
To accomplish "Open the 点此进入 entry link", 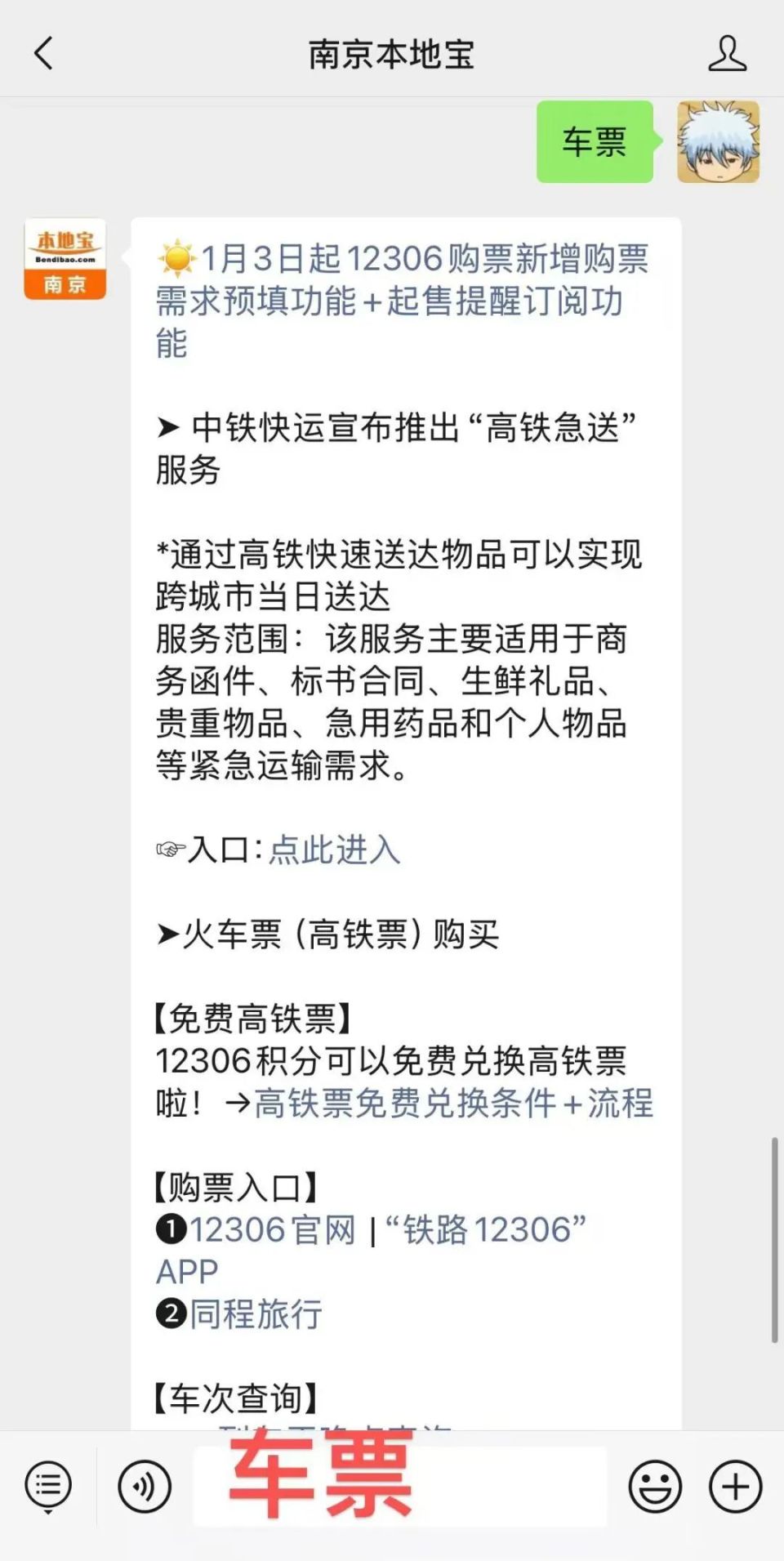I will tap(335, 851).
